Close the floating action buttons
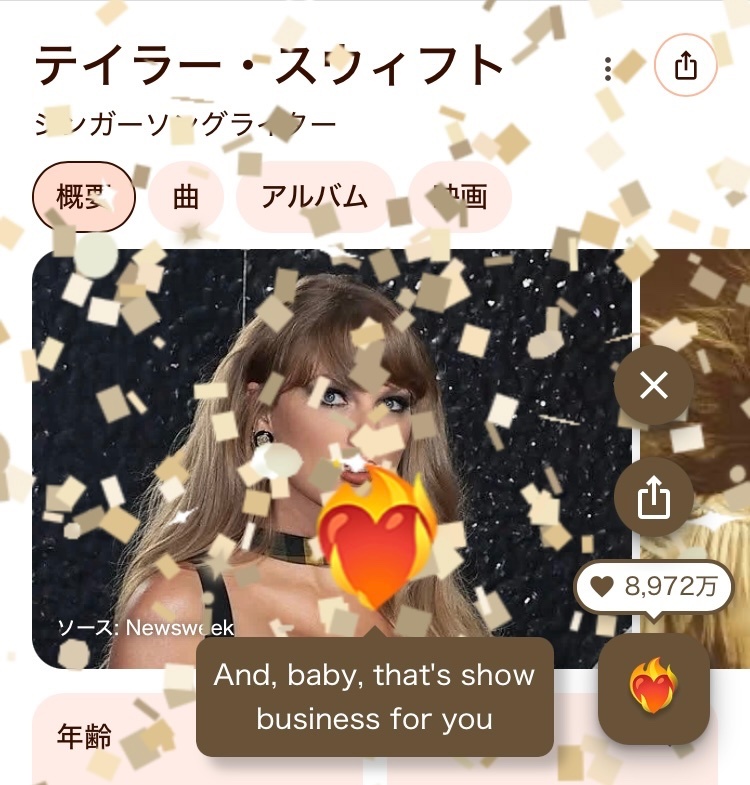Viewport: 750px width, 785px height. [654, 385]
